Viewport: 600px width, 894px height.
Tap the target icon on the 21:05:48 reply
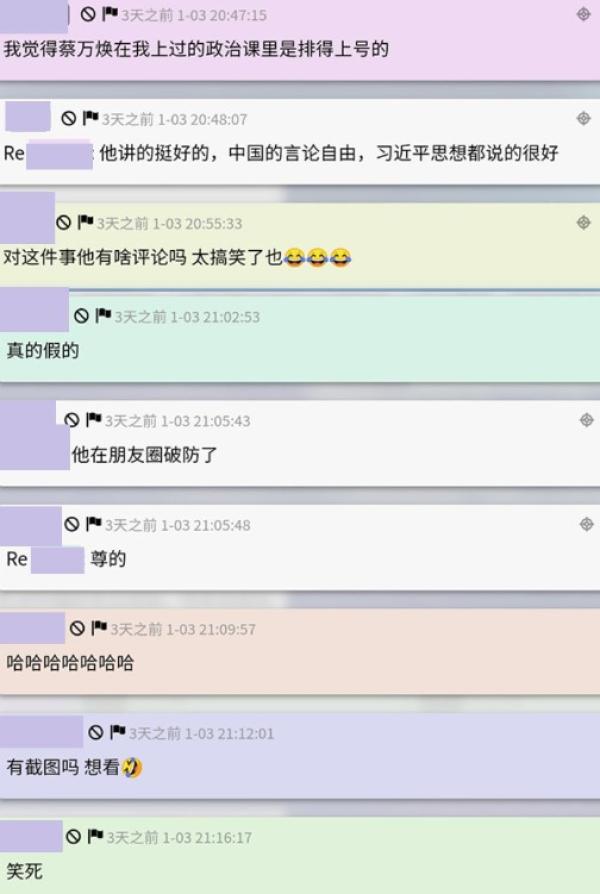point(586,524)
